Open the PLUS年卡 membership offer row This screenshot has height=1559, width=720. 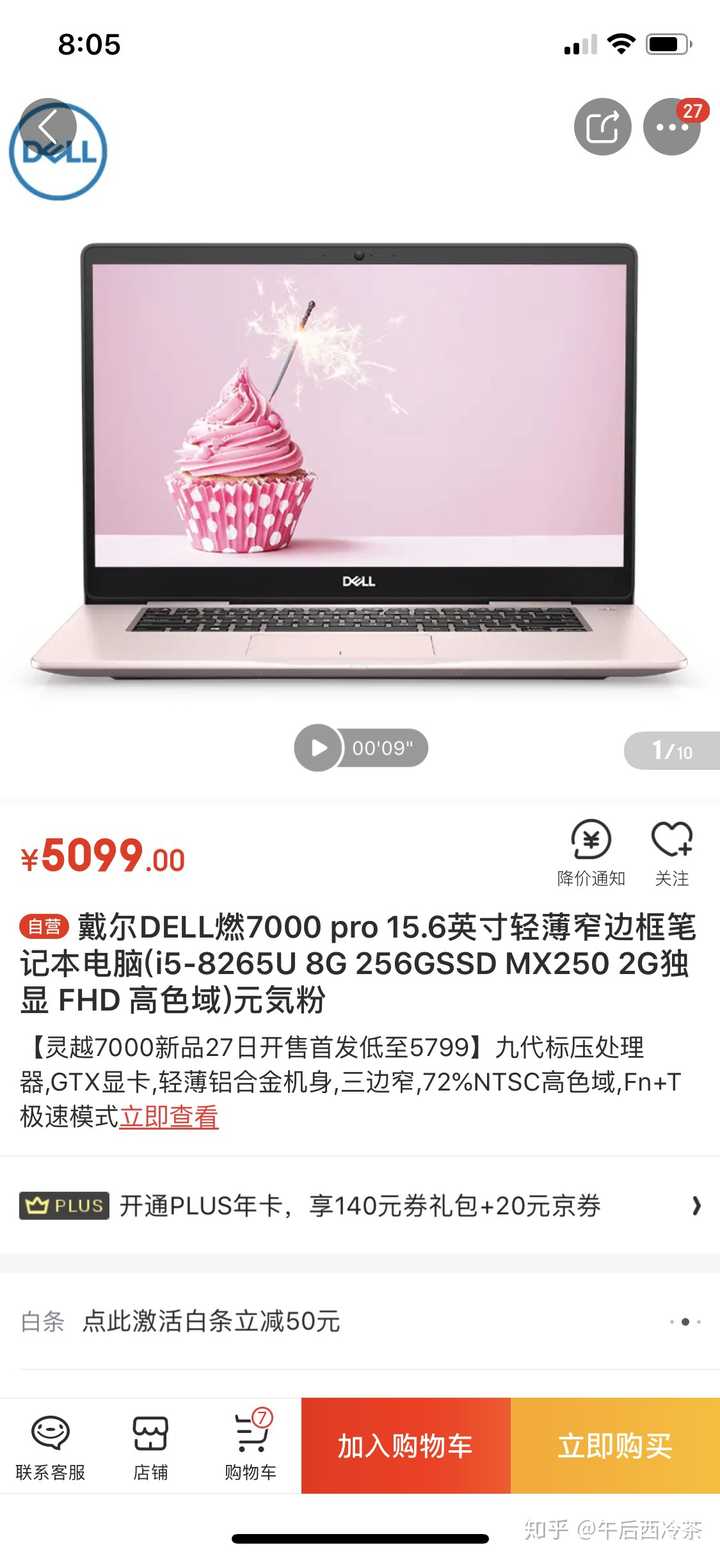tap(360, 1206)
